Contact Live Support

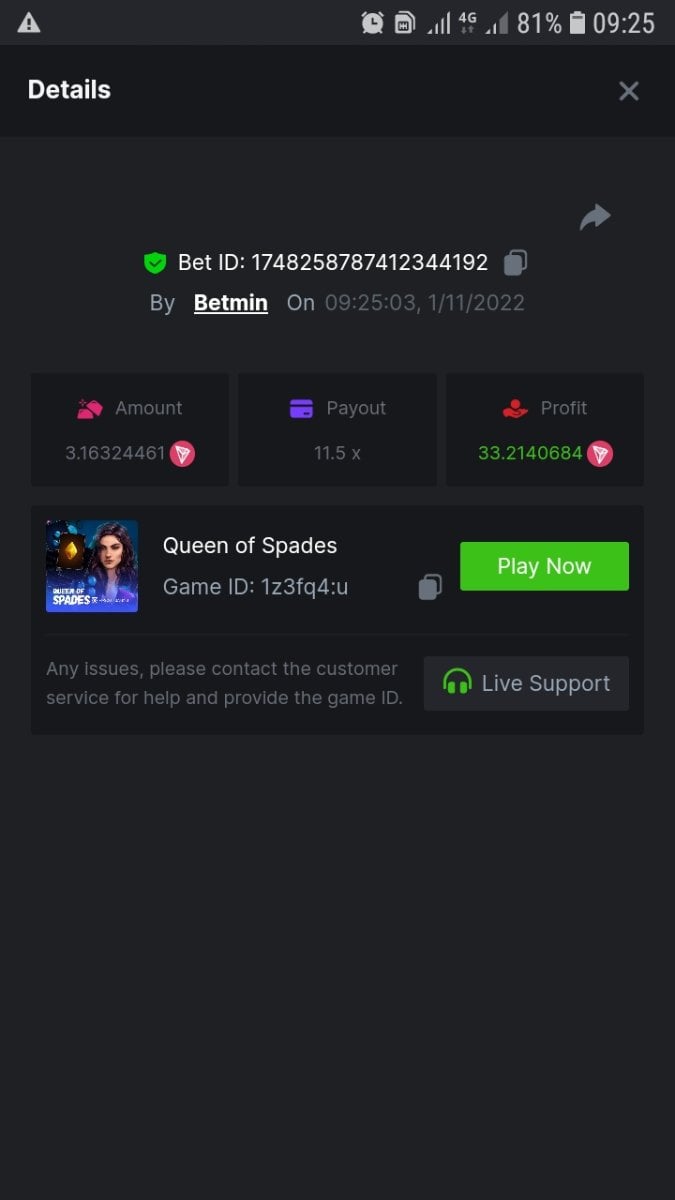[526, 683]
